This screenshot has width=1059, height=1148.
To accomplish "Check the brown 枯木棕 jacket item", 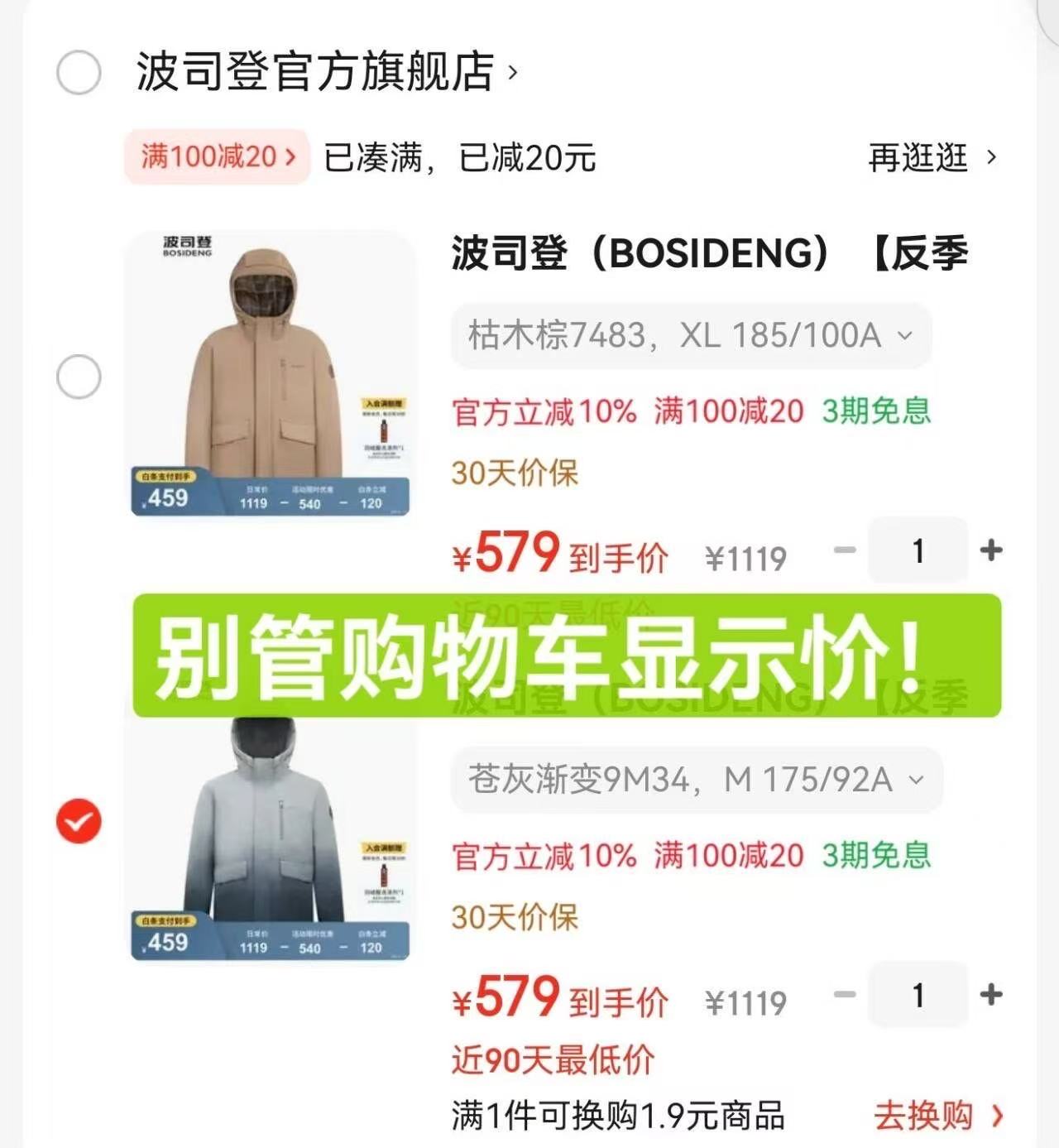I will [77, 375].
